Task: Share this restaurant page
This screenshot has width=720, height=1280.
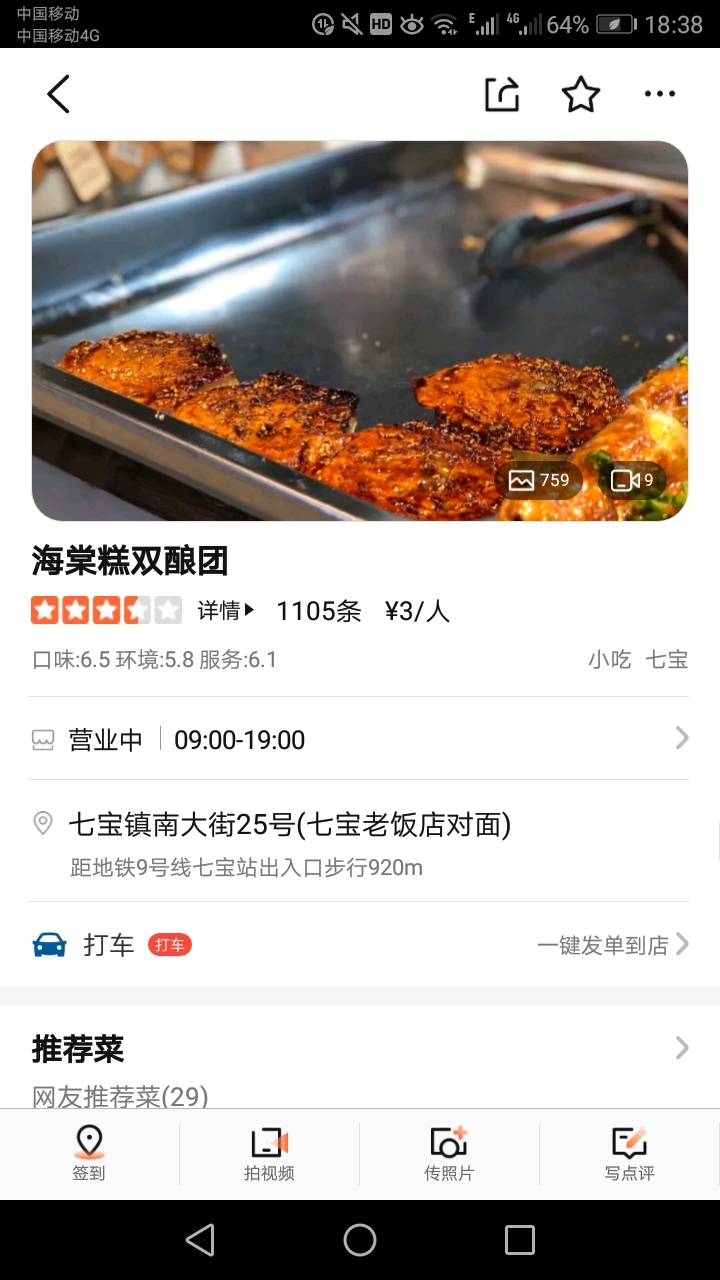Action: click(502, 95)
